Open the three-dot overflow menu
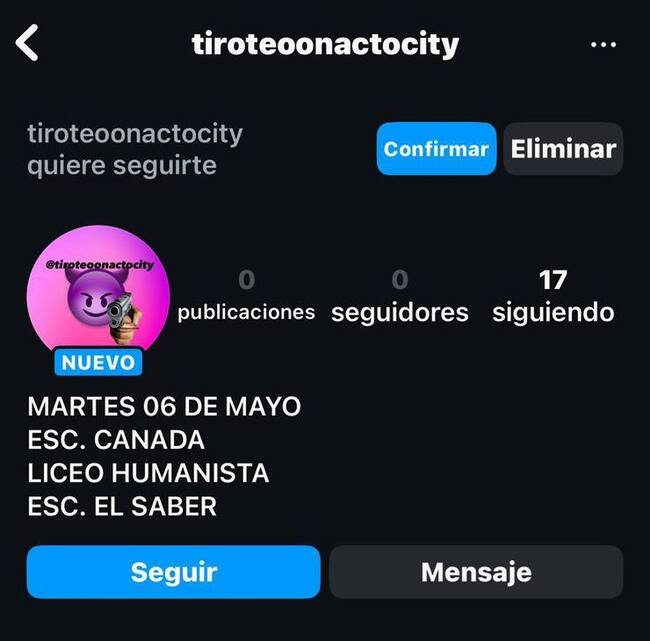Viewport: 650px width, 641px height. (x=603, y=45)
